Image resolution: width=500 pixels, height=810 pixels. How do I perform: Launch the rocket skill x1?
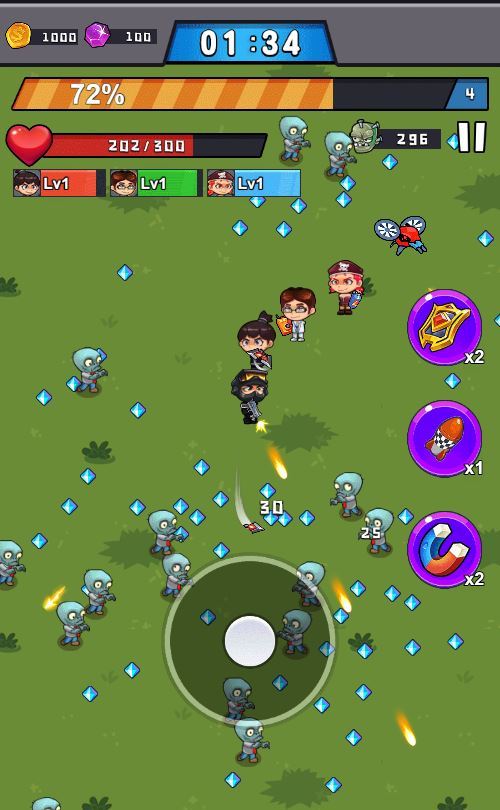point(444,438)
